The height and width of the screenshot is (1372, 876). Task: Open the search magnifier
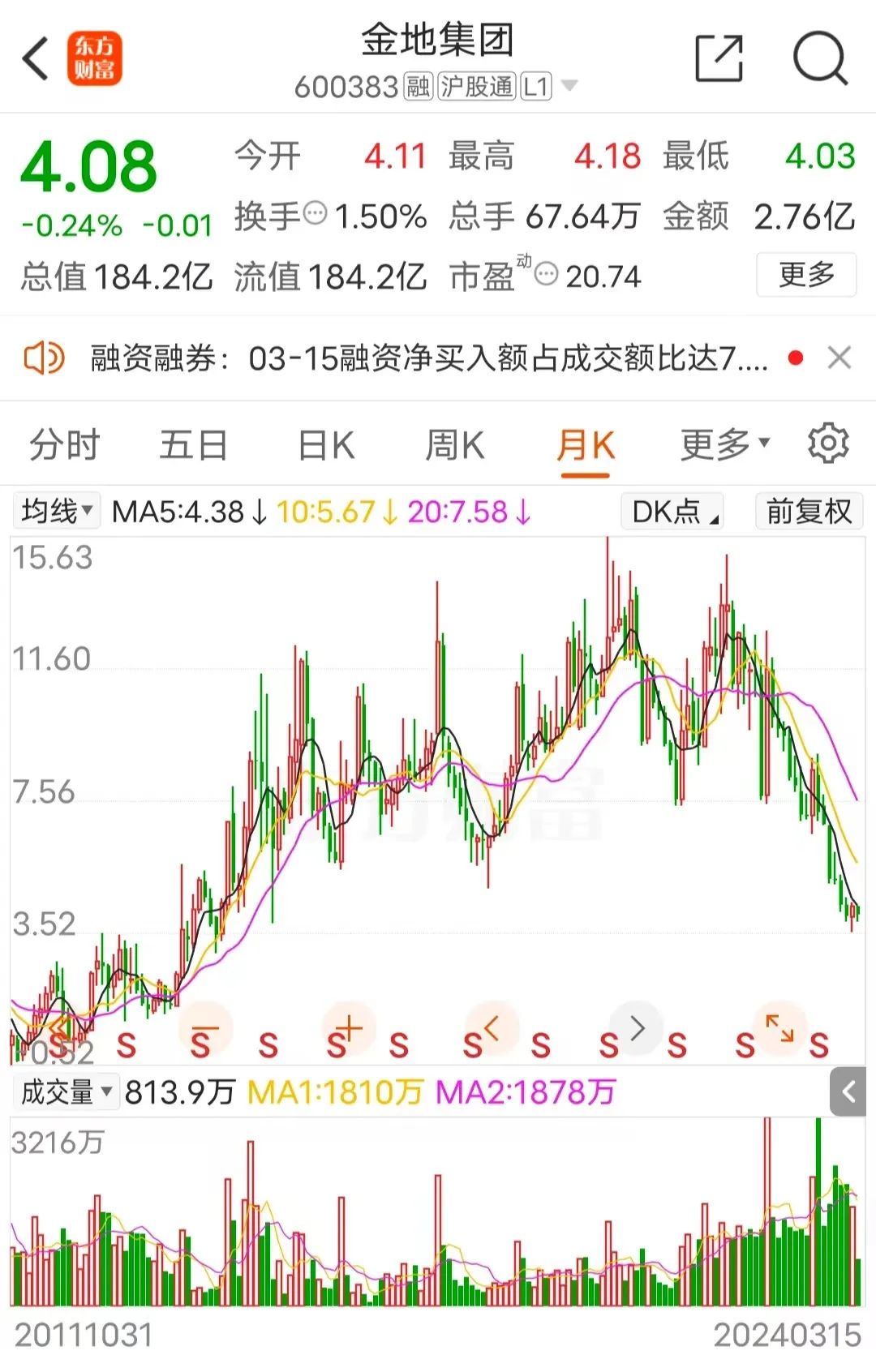tap(819, 58)
